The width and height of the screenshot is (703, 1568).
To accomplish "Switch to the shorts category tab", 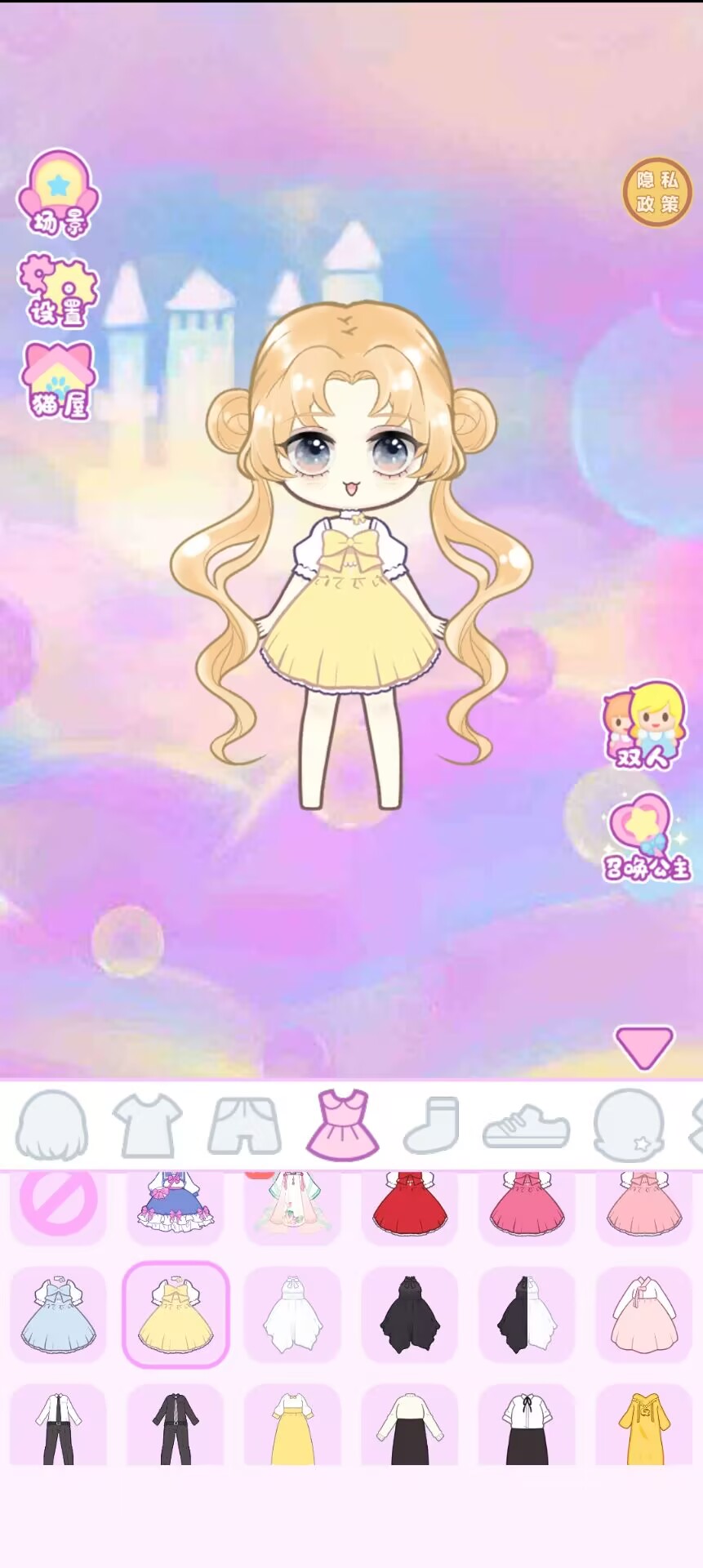I will [244, 1125].
